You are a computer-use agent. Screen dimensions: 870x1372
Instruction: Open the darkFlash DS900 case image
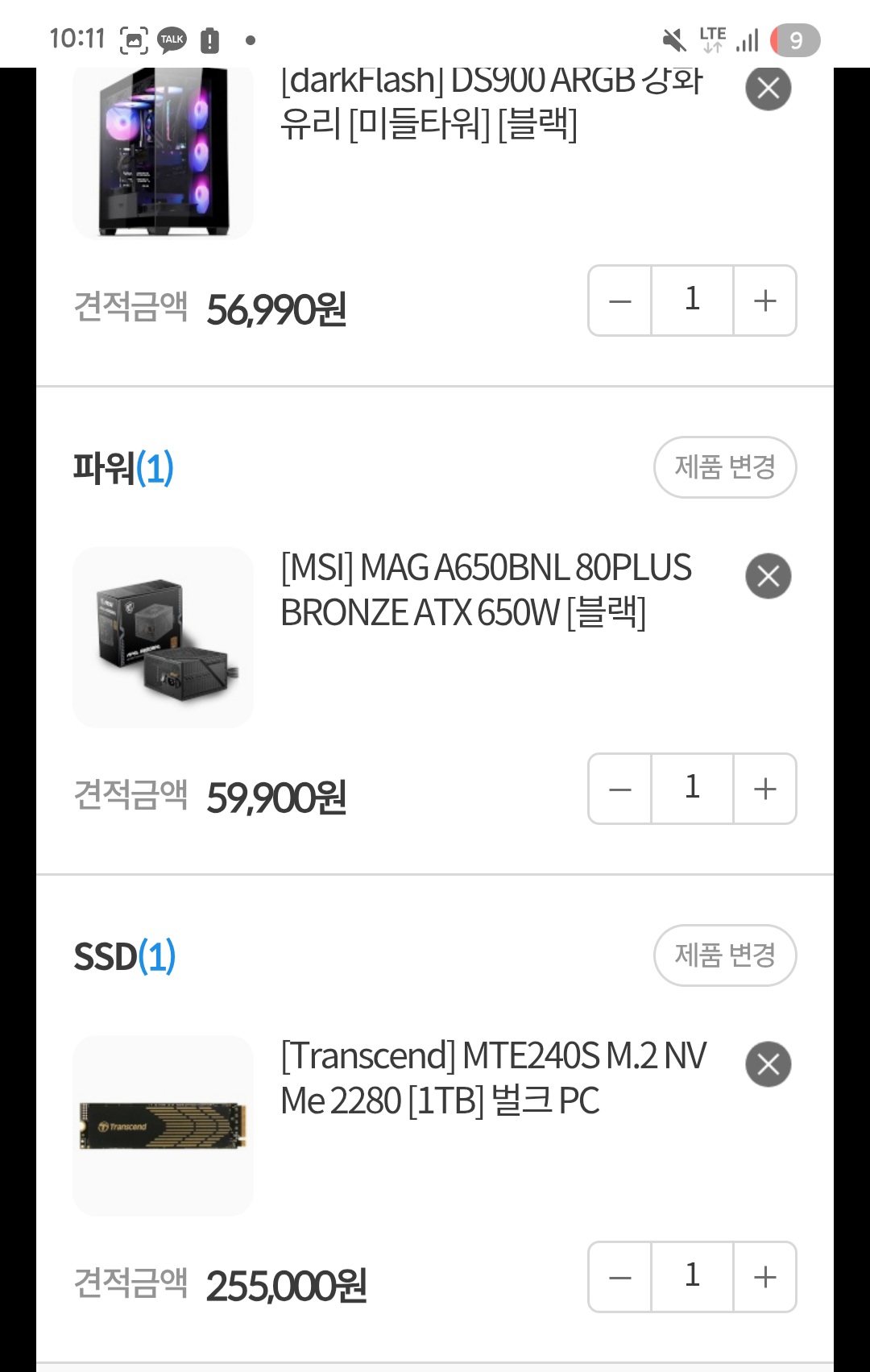pyautogui.click(x=163, y=153)
